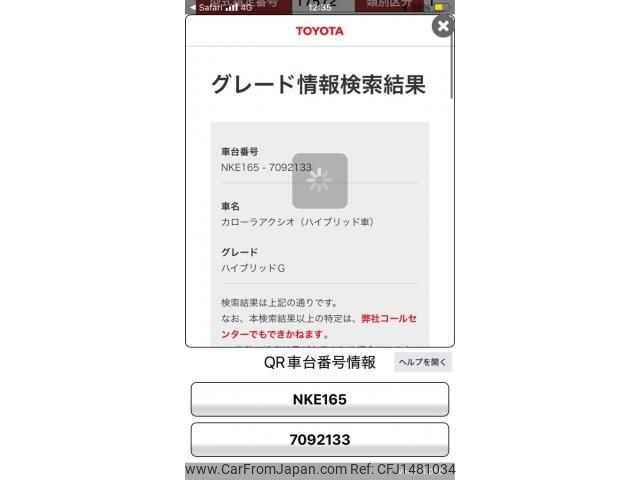This screenshot has height=480, width=640.
Task: Open help with ヘルプを開く button
Action: pyautogui.click(x=423, y=363)
